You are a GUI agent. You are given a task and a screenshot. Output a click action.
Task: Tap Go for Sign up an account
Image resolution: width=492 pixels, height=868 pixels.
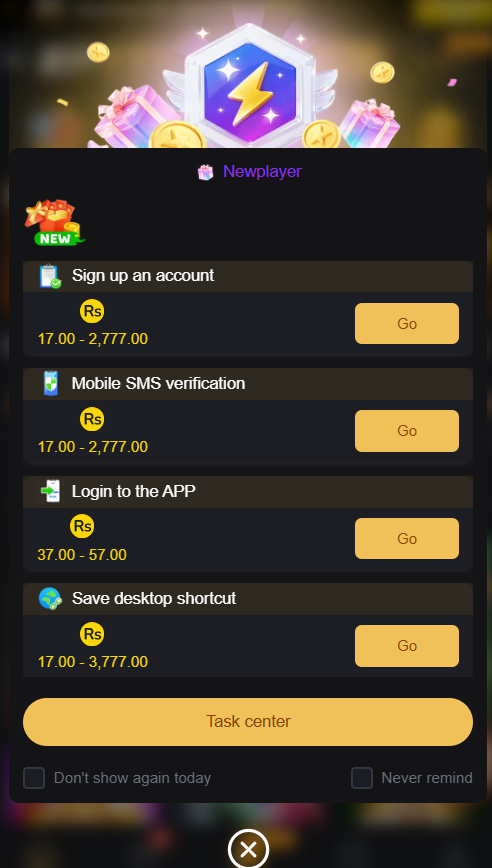[x=407, y=323]
